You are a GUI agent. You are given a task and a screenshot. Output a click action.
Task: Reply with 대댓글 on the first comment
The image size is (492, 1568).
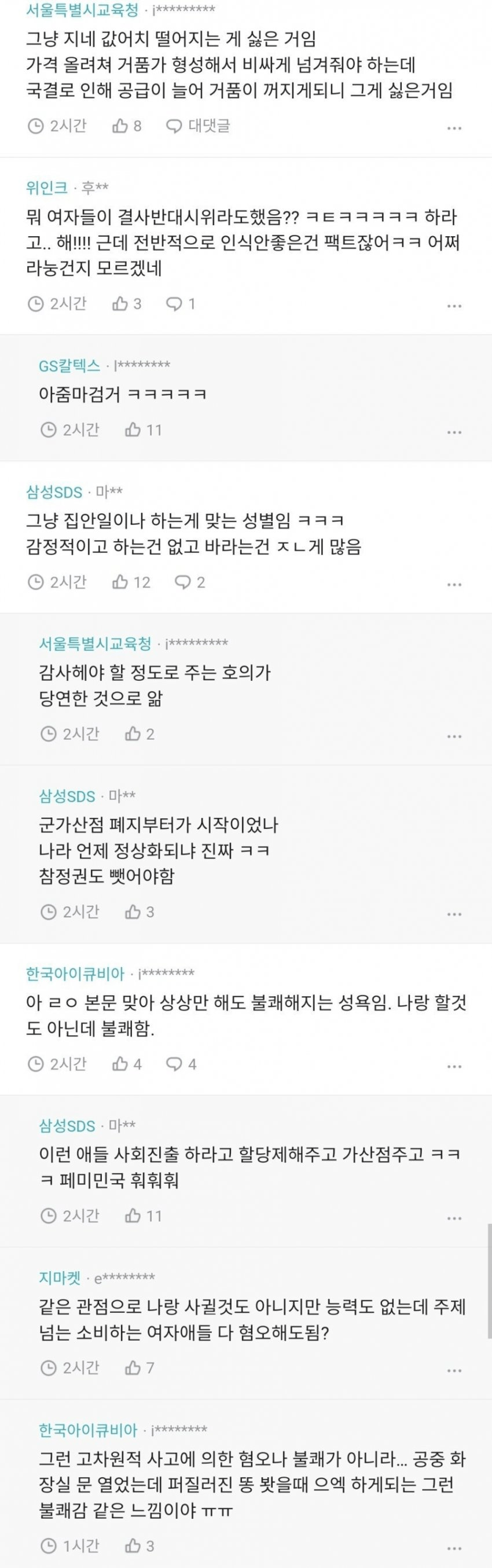coord(199,126)
